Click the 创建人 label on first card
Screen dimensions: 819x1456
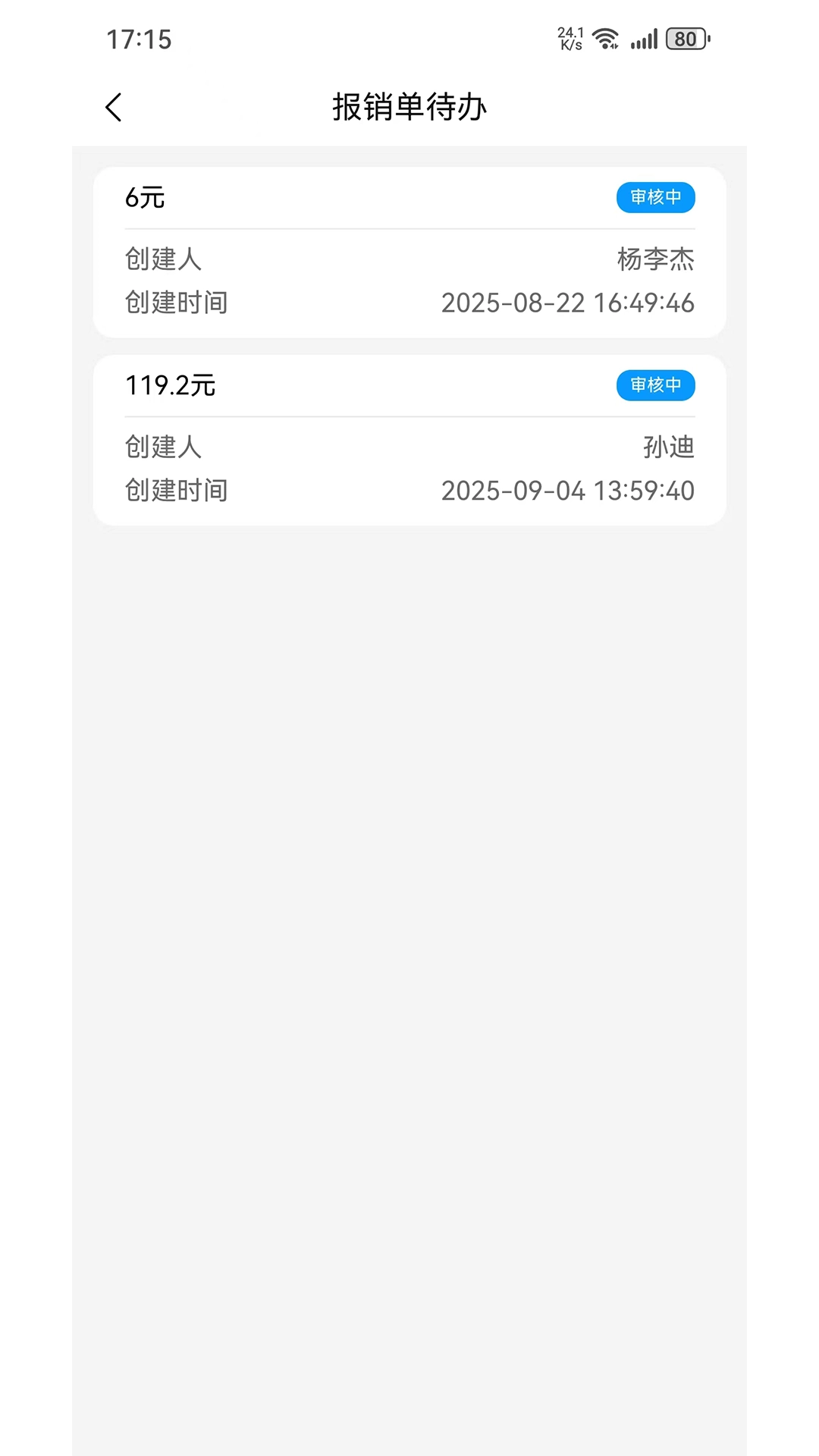click(163, 260)
